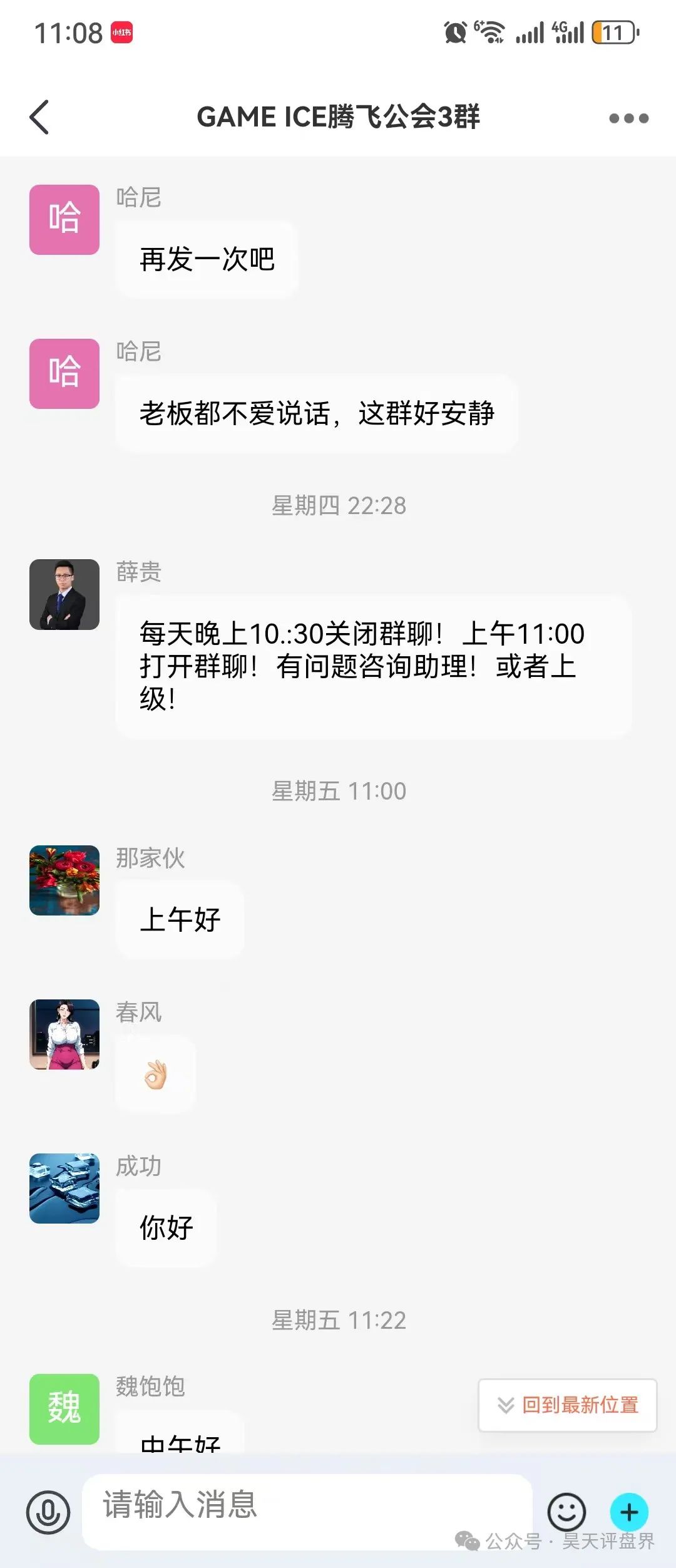Jump to latest position with 回到最新位置
This screenshot has height=1568, width=676.
pyautogui.click(x=568, y=1405)
